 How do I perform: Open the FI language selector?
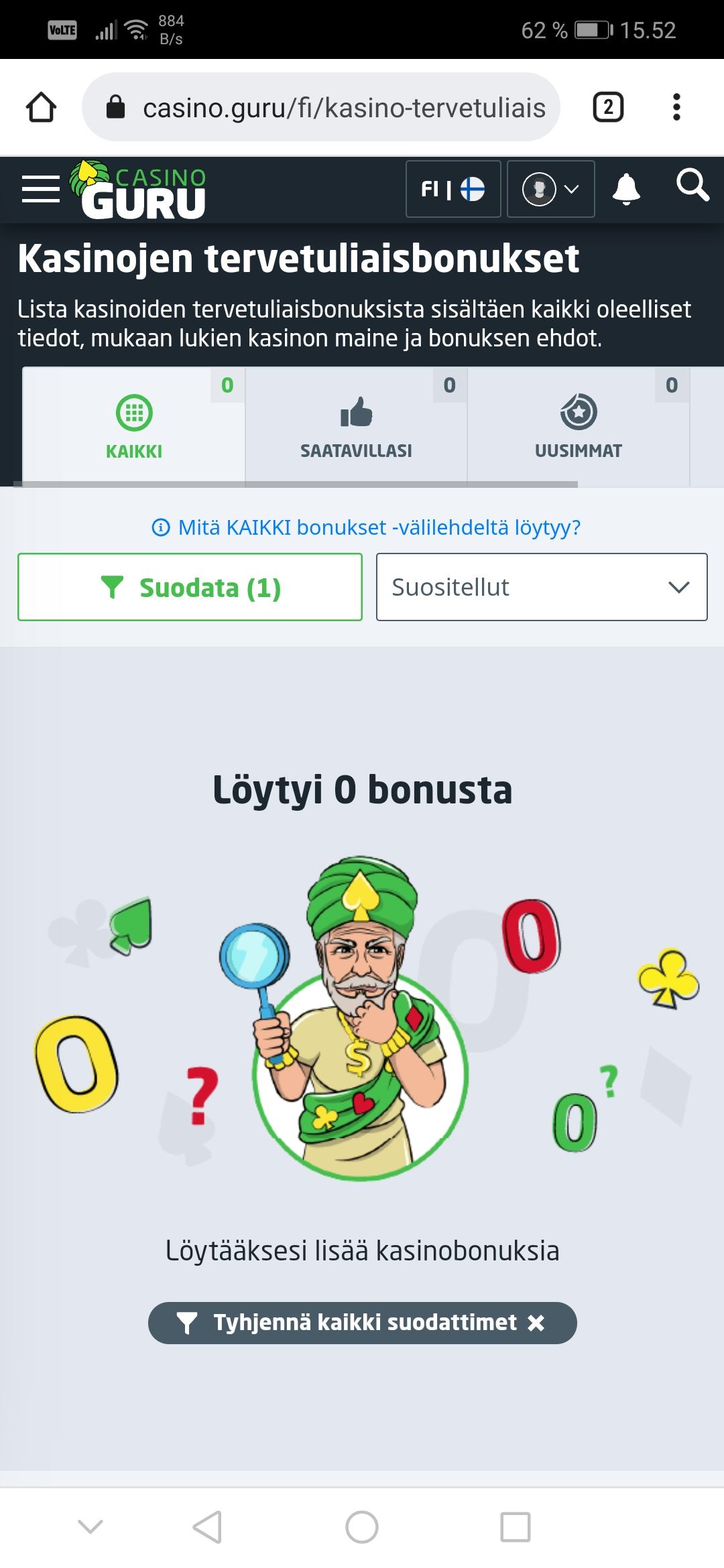click(452, 189)
